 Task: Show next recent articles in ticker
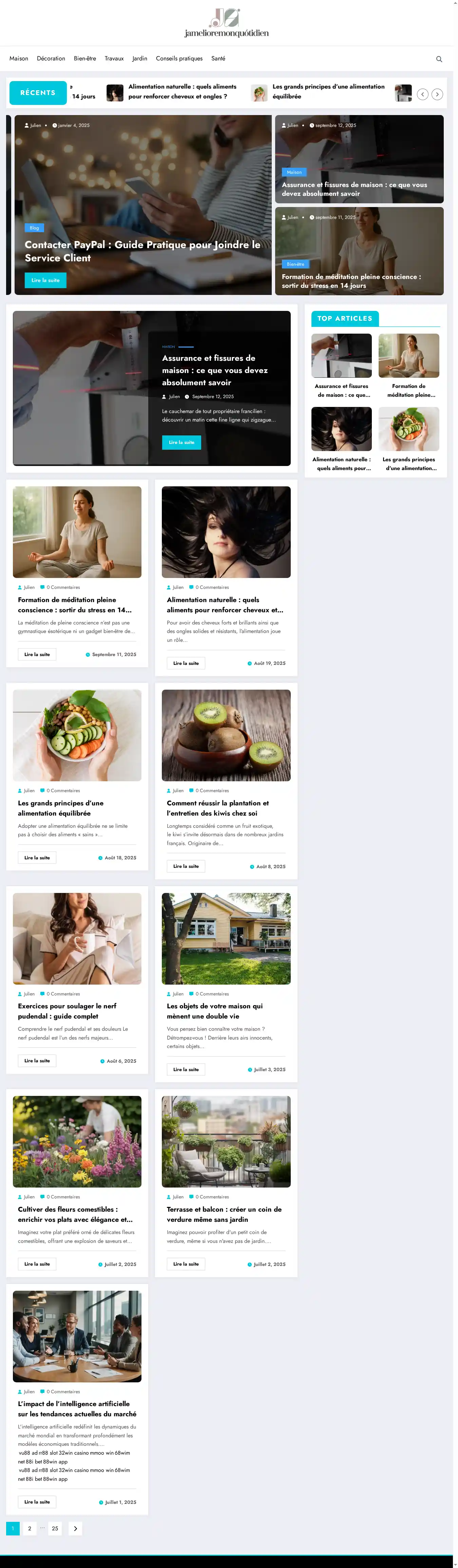437,94
